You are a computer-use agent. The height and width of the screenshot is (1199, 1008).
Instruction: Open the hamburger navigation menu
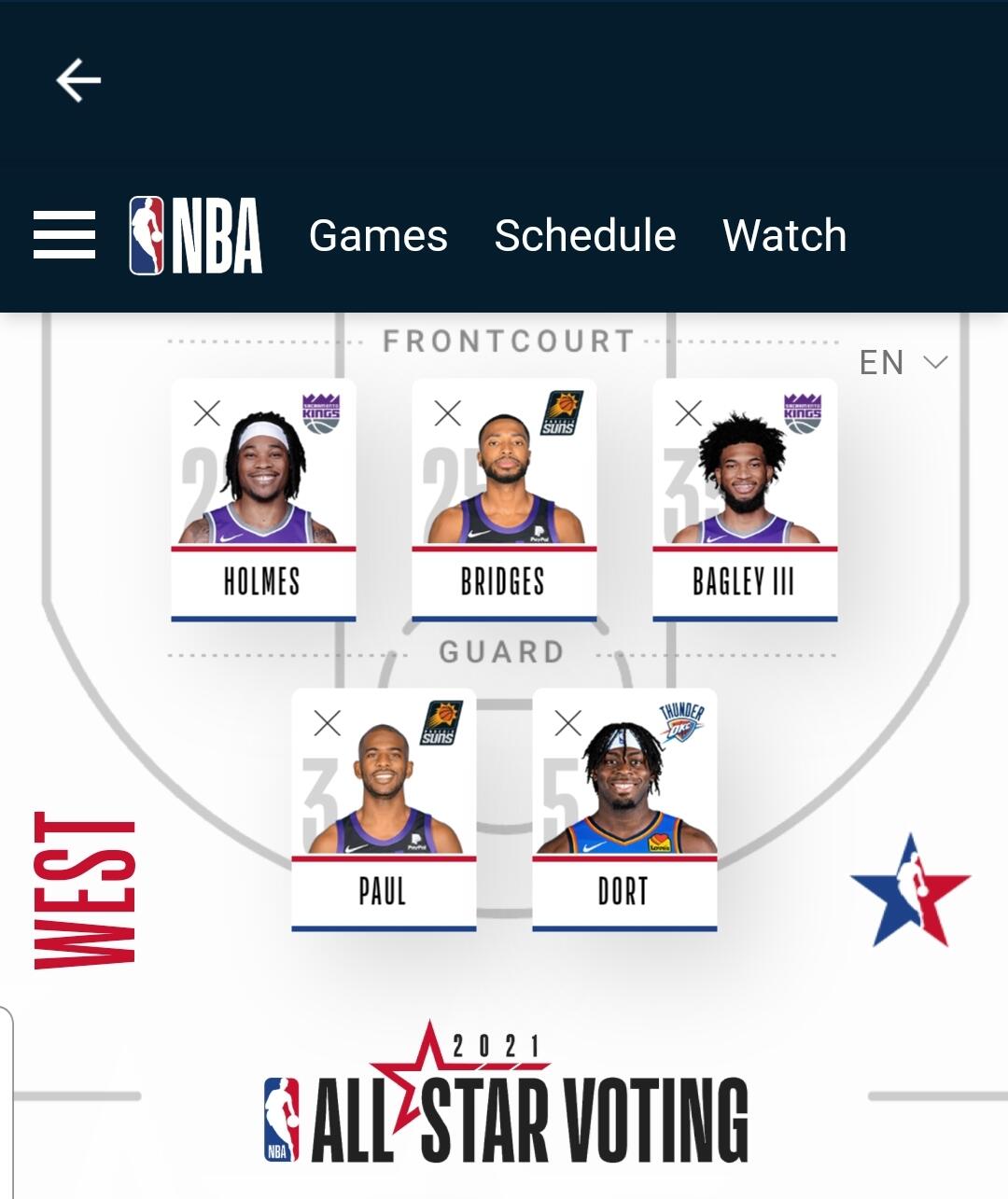point(64,235)
